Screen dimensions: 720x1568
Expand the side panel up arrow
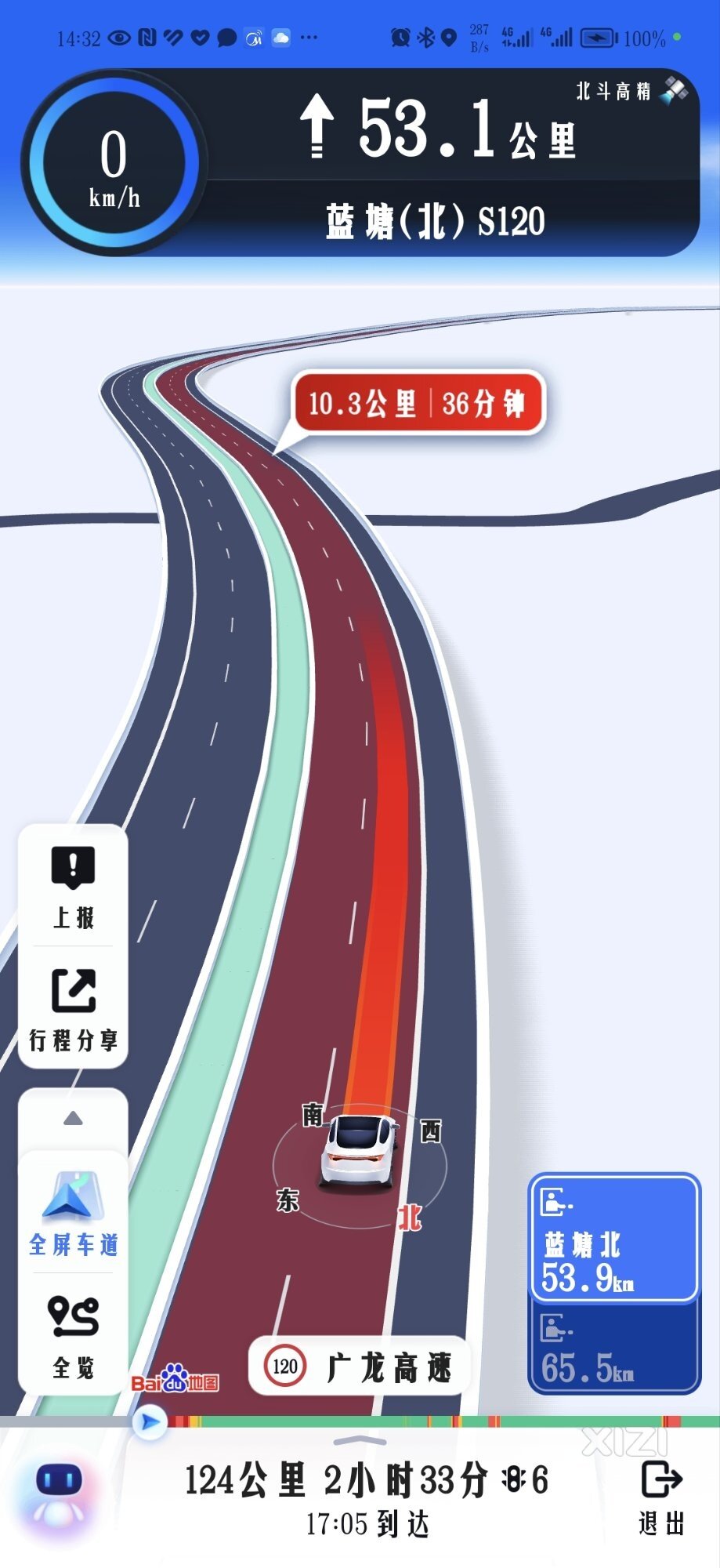pyautogui.click(x=73, y=1119)
